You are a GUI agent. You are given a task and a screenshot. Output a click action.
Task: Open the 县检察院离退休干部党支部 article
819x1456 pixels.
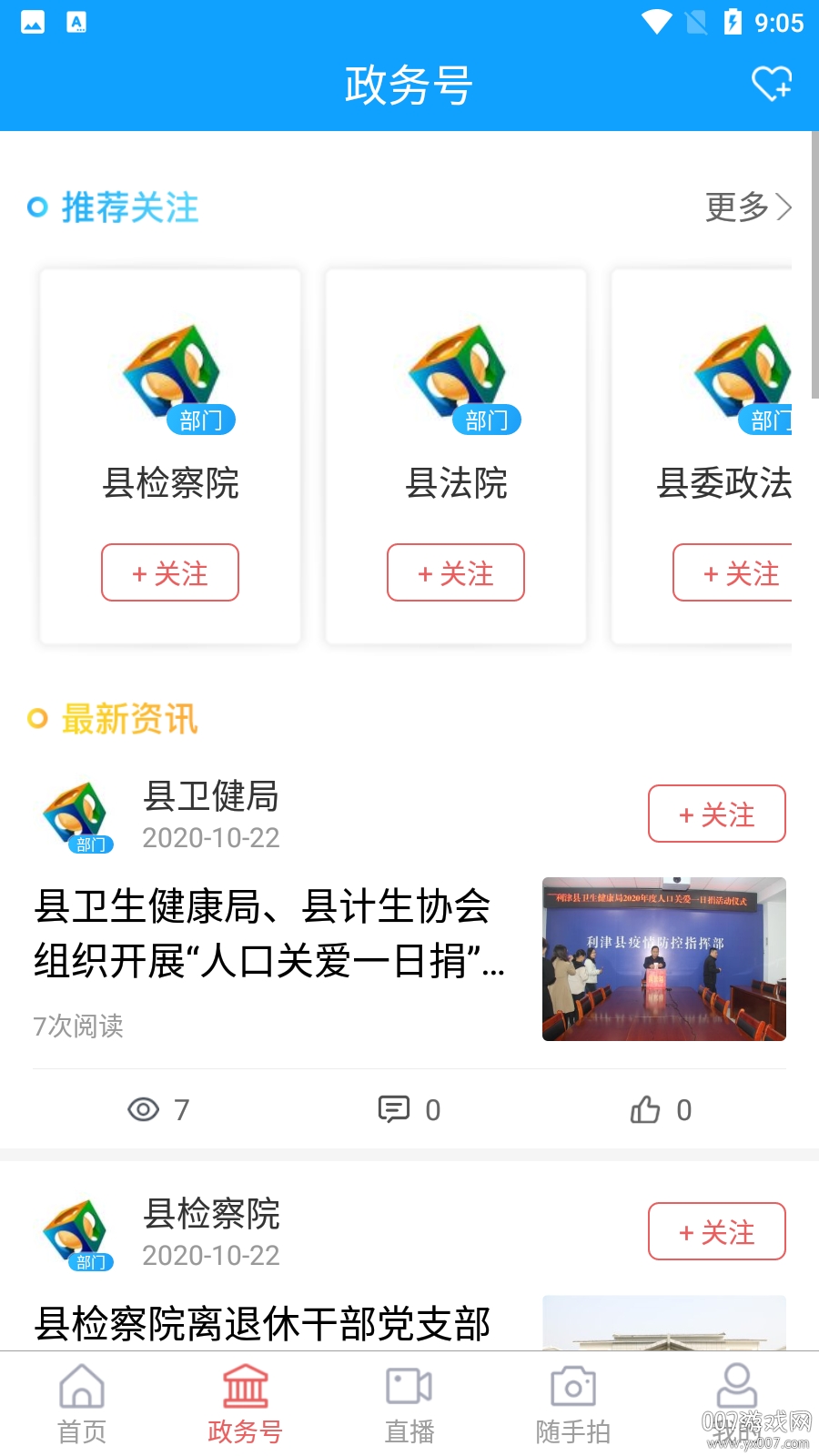pyautogui.click(x=262, y=1323)
